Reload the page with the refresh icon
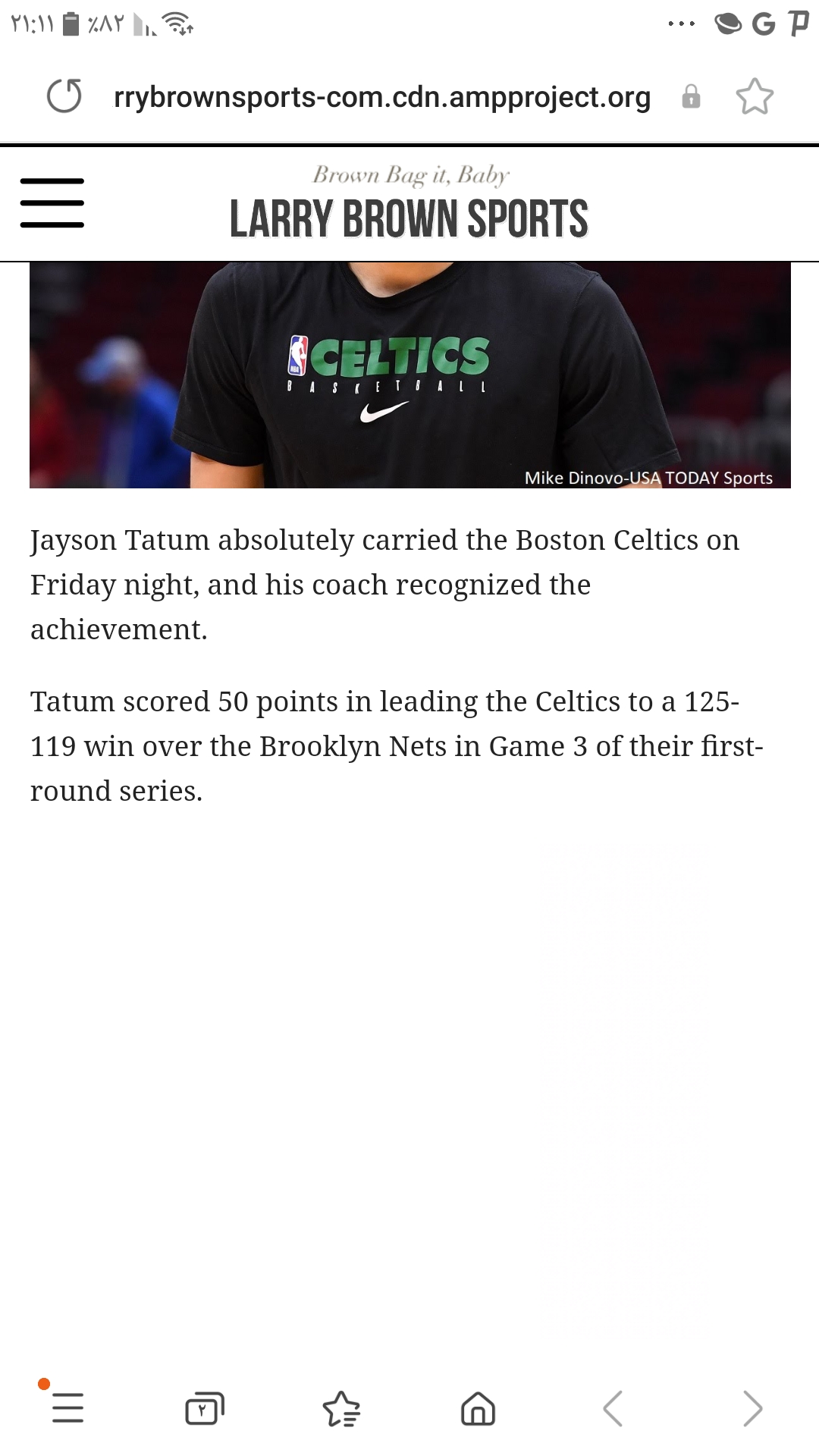The height and width of the screenshot is (1456, 819). pyautogui.click(x=64, y=96)
